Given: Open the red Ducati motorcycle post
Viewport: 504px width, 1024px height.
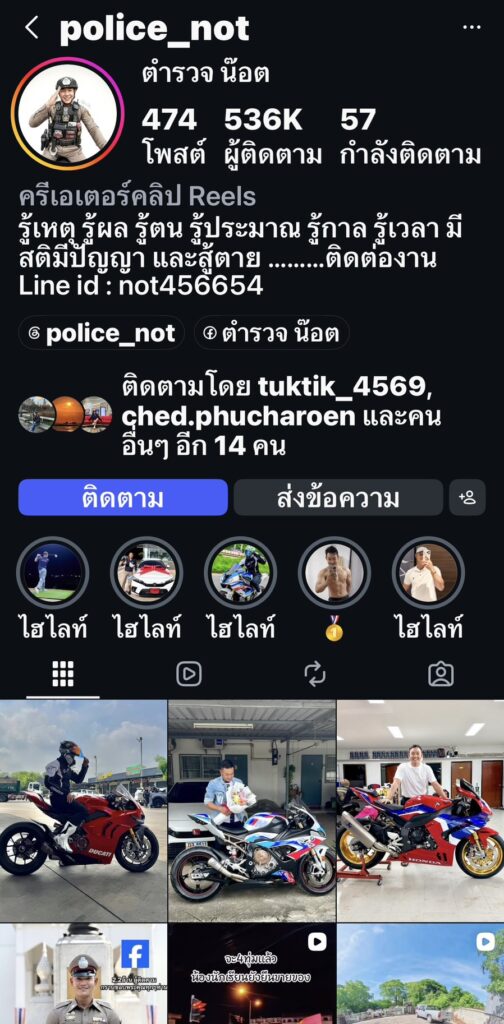Looking at the screenshot, I should point(83,810).
